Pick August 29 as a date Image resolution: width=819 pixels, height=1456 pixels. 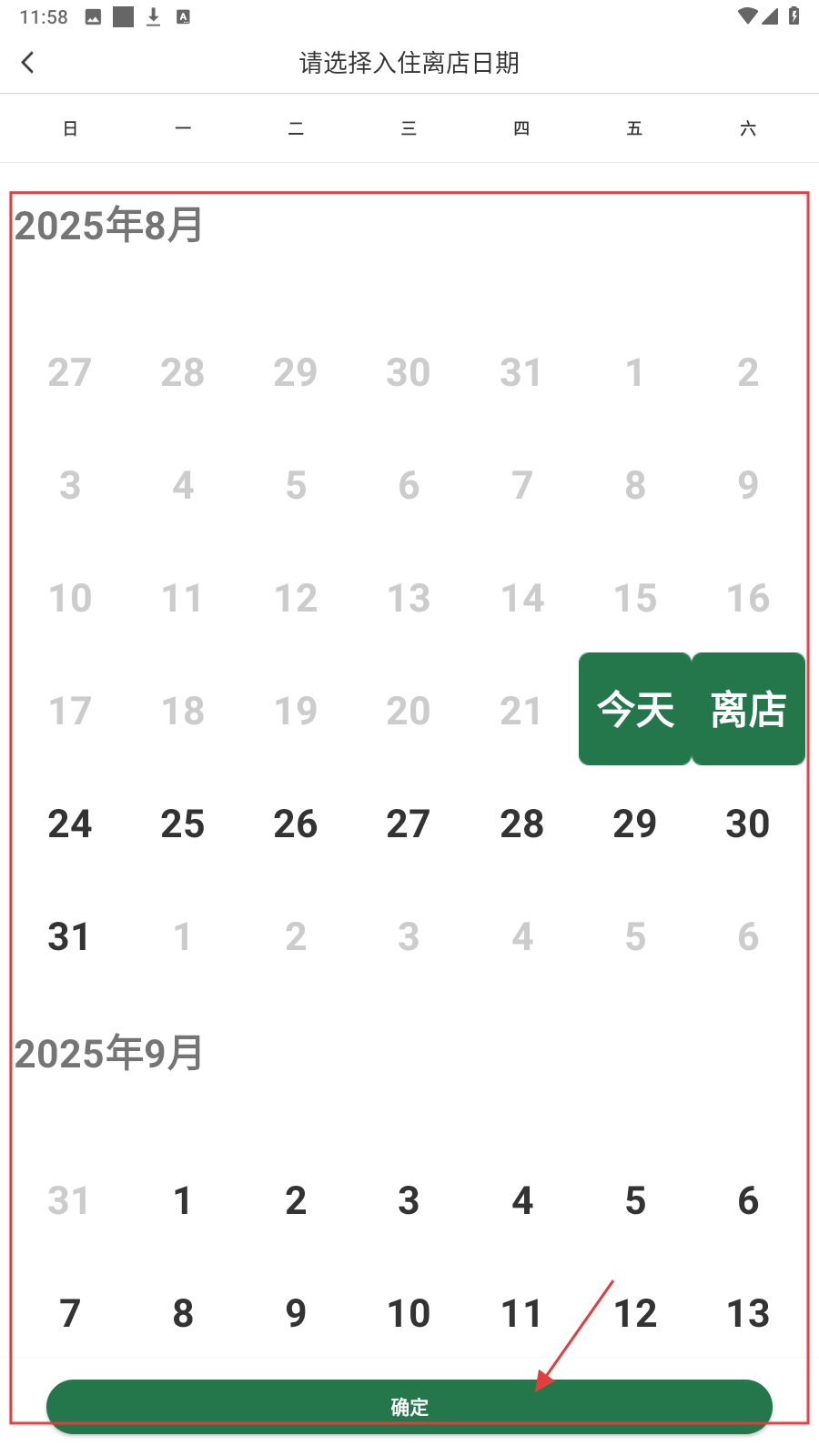tap(635, 824)
